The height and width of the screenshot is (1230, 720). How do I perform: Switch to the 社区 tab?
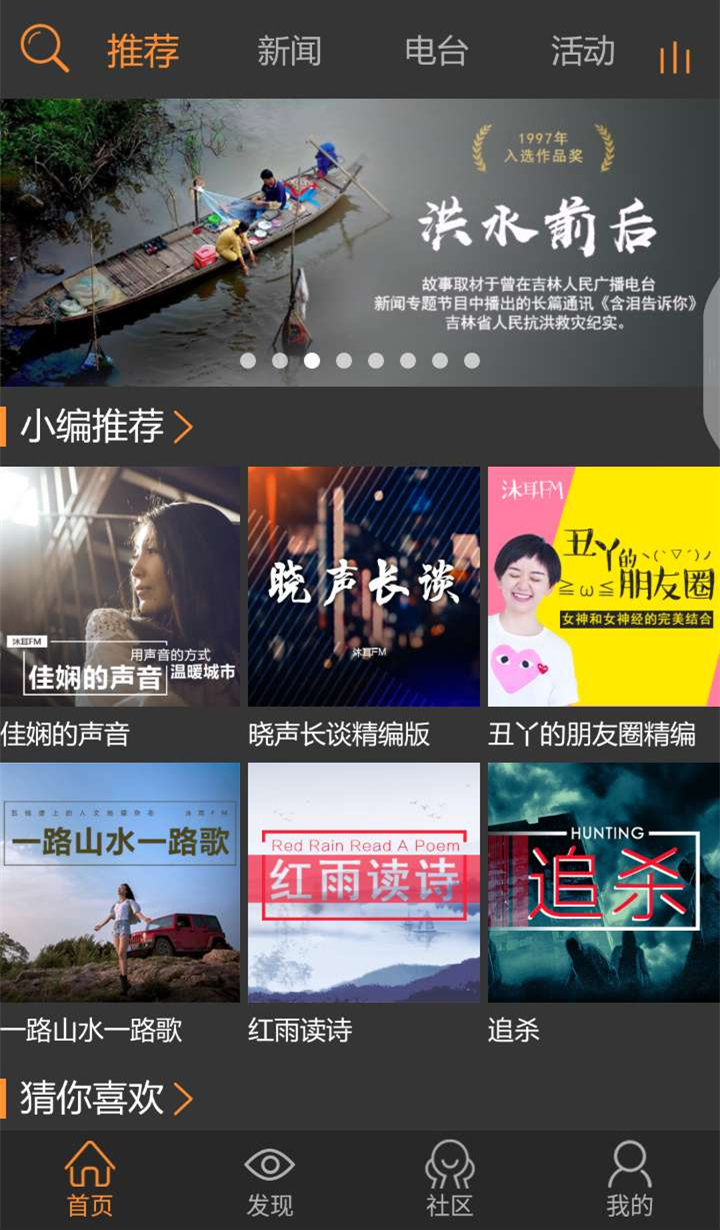click(450, 1180)
